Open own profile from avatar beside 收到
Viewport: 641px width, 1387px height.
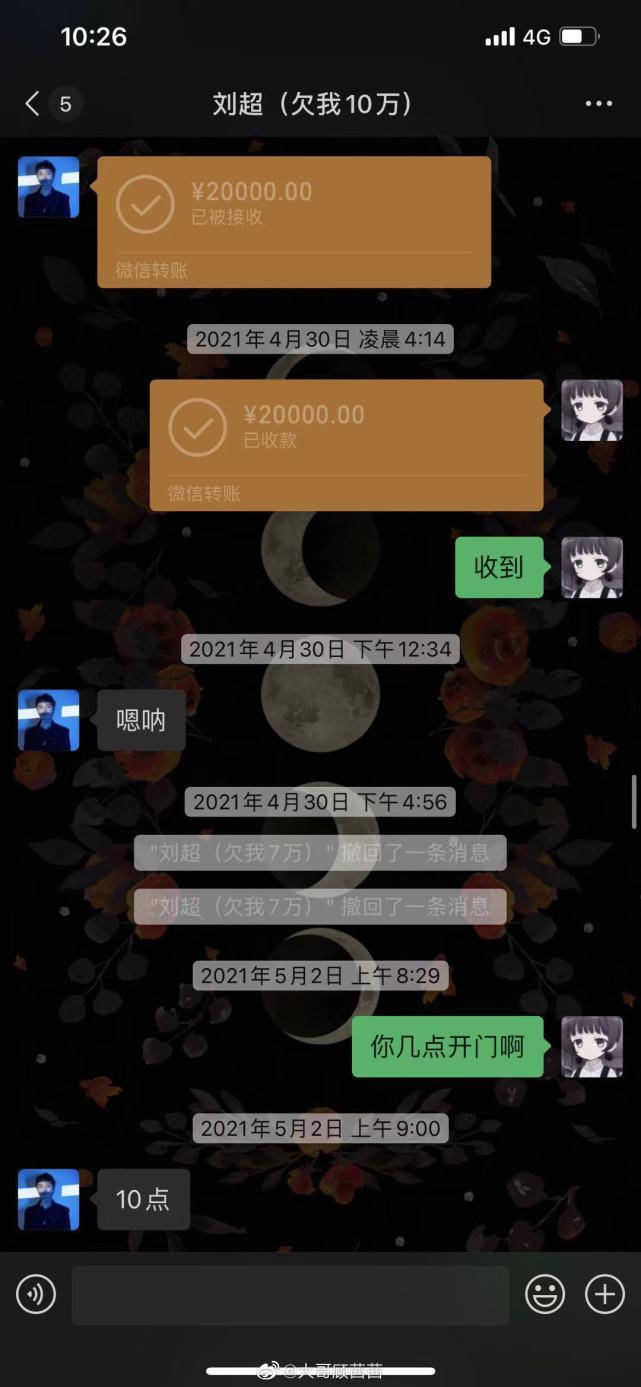591,568
